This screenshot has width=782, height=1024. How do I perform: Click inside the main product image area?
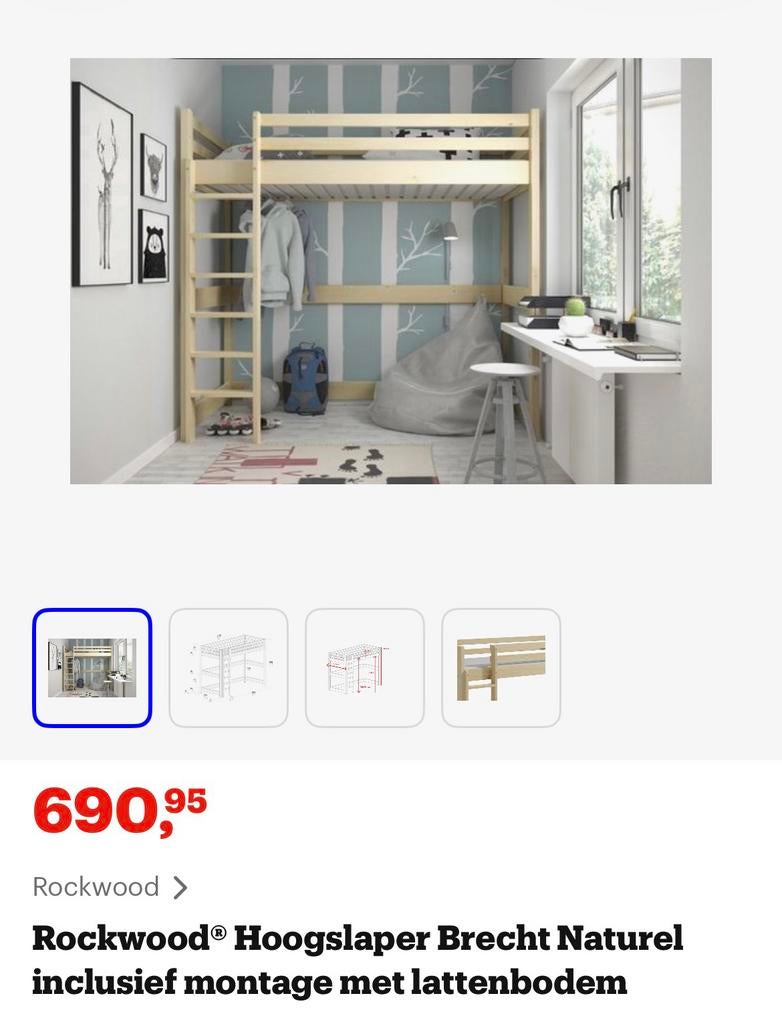(x=390, y=270)
